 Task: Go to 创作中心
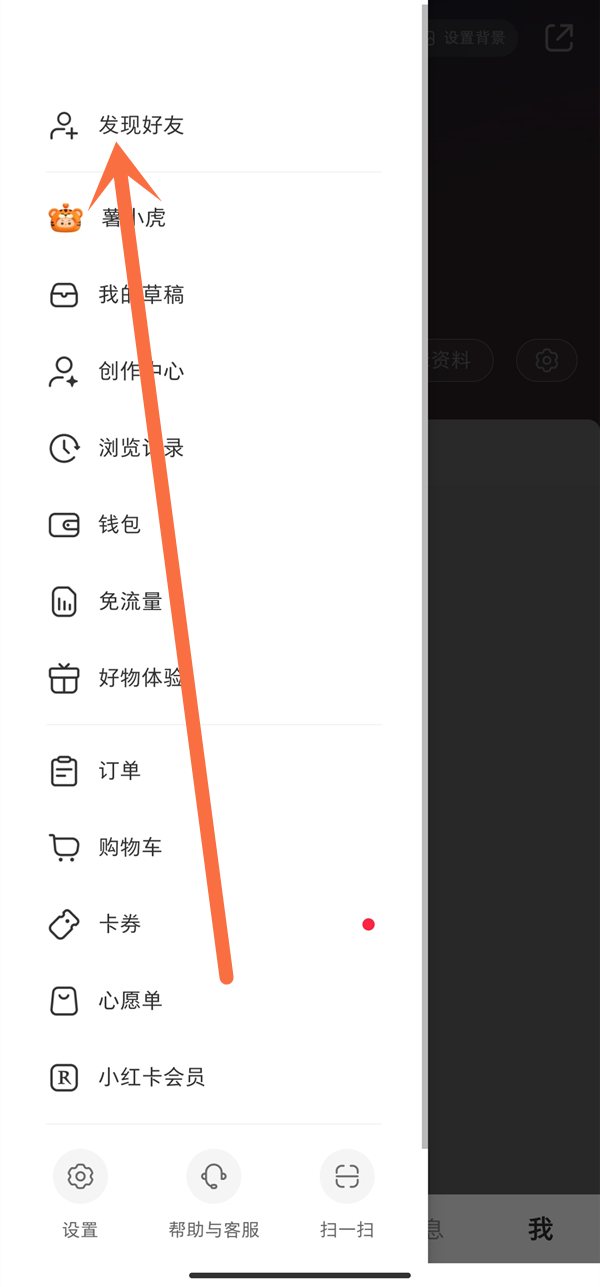click(140, 372)
